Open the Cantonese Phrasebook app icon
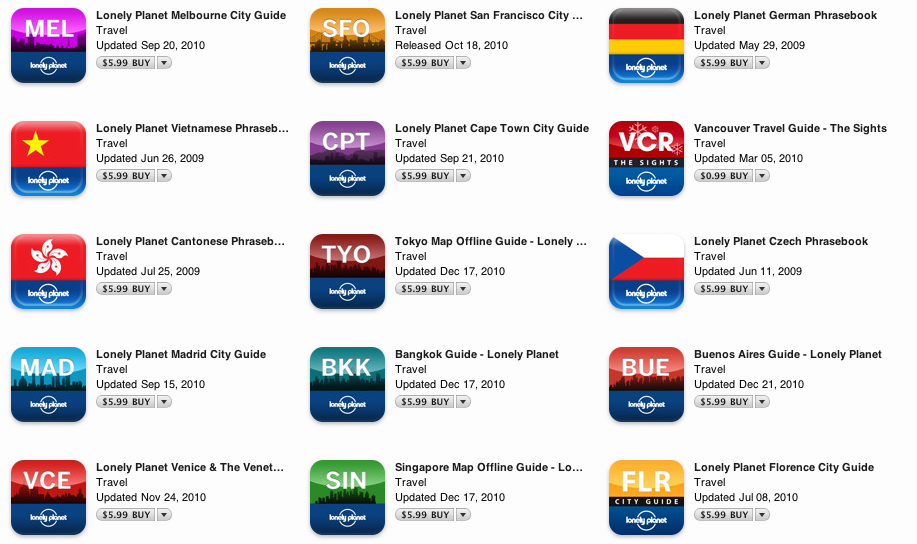This screenshot has height=544, width=917. click(x=48, y=272)
